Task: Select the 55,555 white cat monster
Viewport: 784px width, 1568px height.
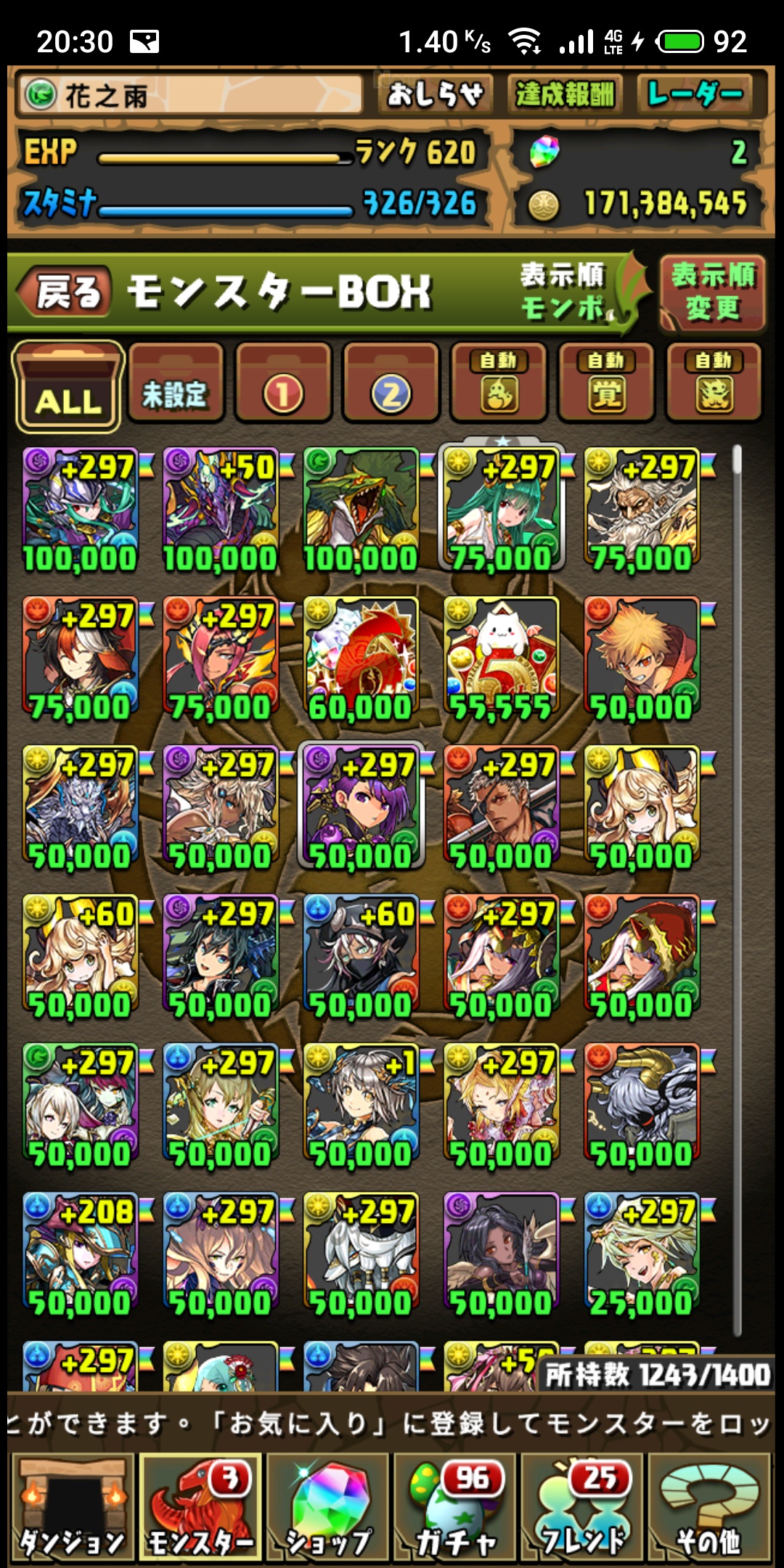Action: 501,657
